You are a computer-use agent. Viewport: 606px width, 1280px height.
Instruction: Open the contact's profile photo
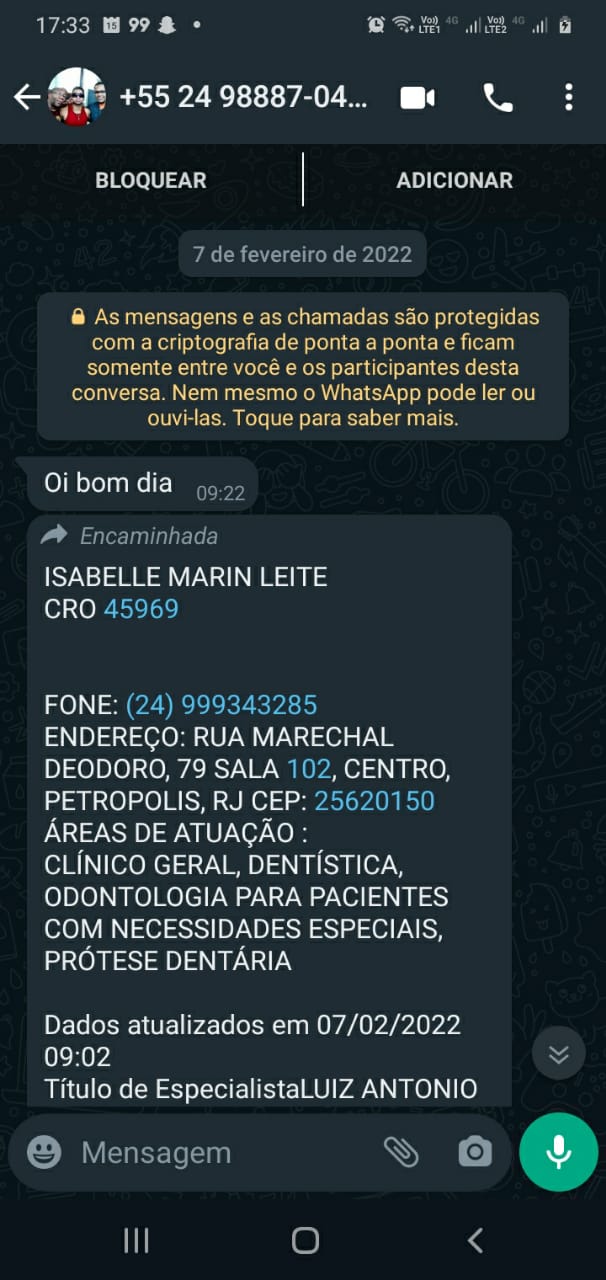[77, 97]
